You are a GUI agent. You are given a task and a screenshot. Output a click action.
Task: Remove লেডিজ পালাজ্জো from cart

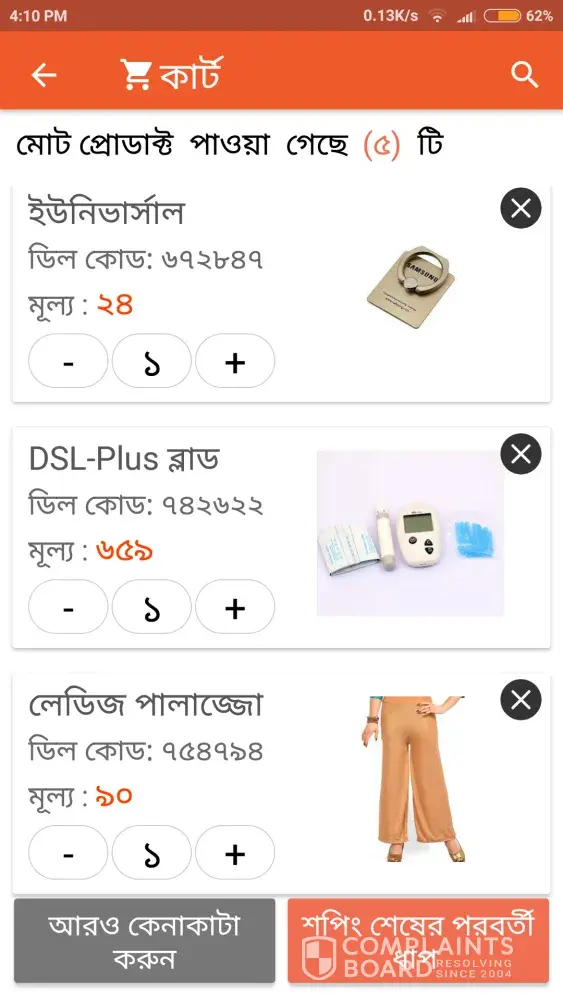[521, 700]
